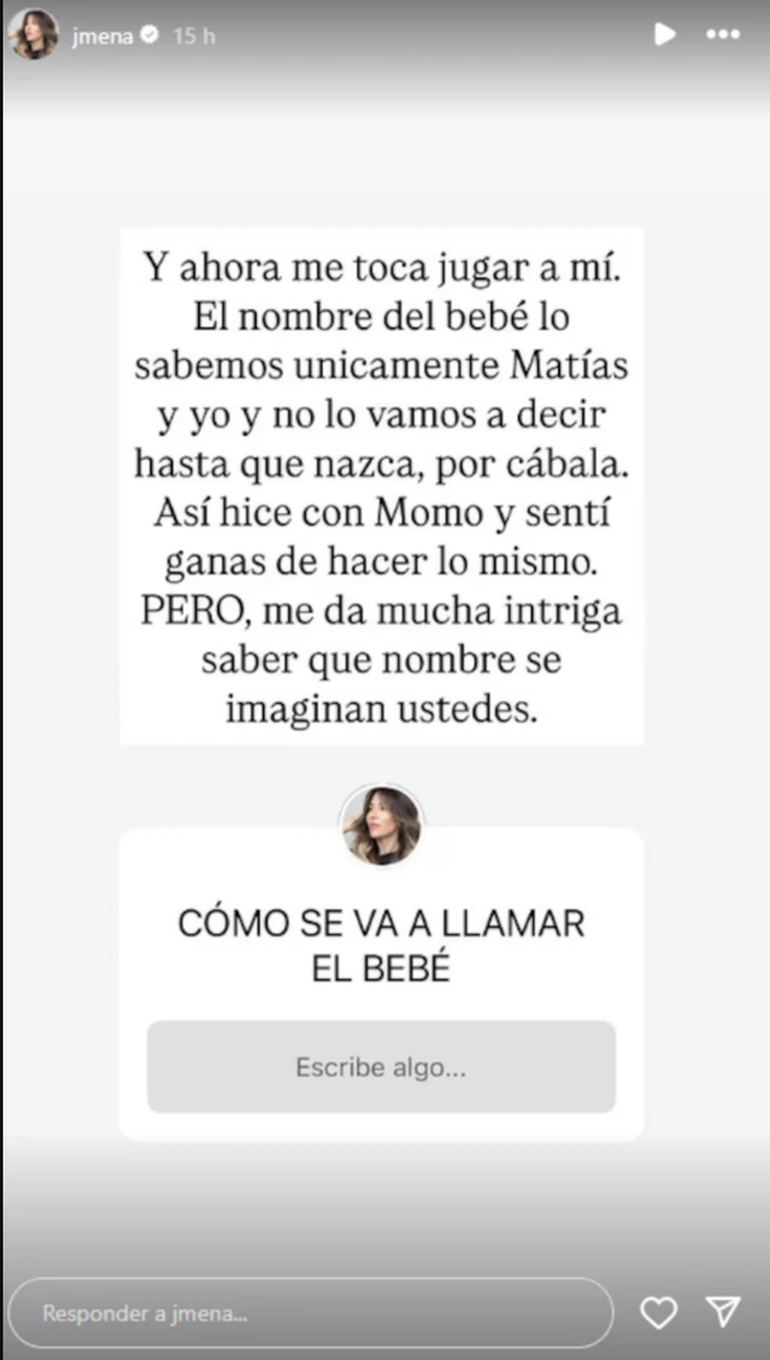
Task: Open the jmena username link
Action: coord(102,36)
